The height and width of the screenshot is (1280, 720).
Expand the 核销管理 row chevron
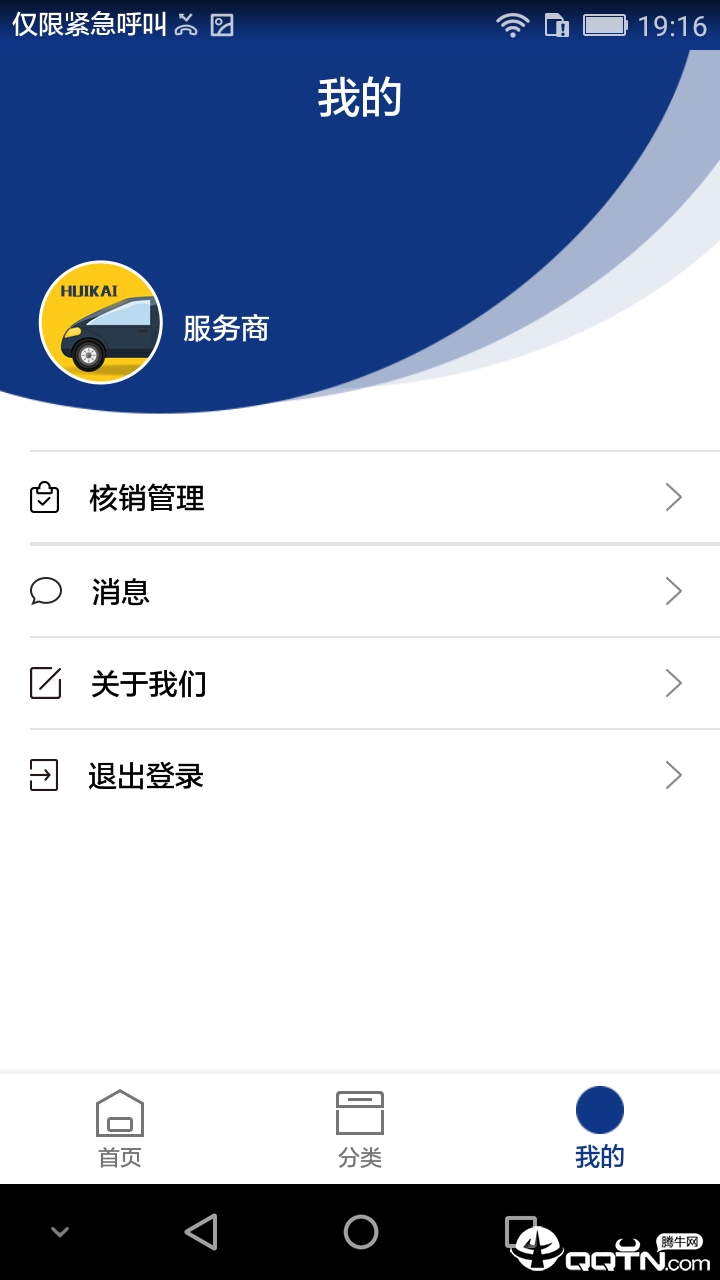click(x=674, y=497)
